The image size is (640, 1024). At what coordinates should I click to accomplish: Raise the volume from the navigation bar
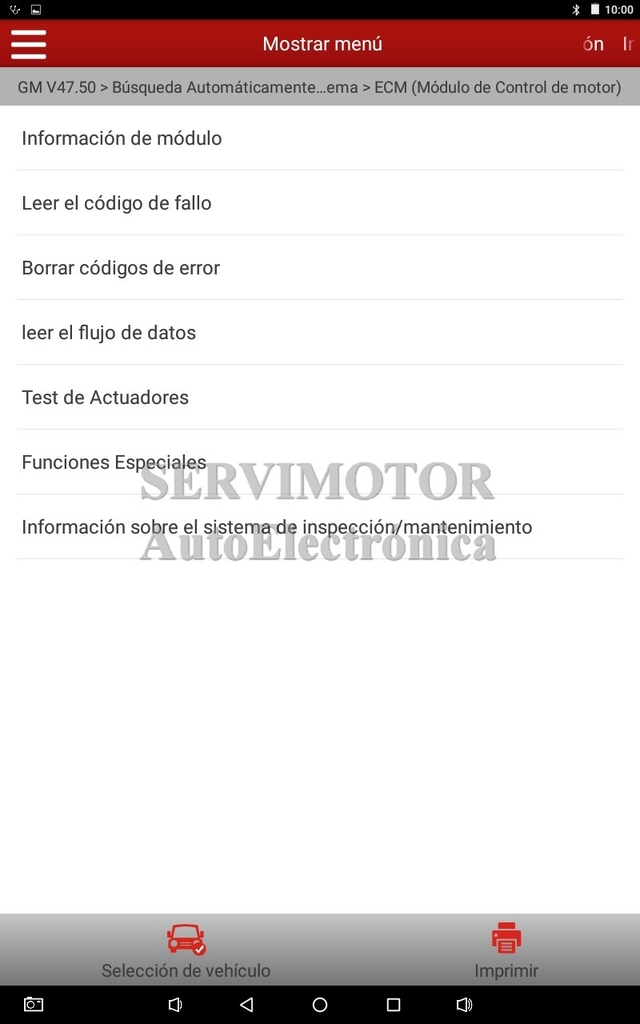click(464, 1004)
